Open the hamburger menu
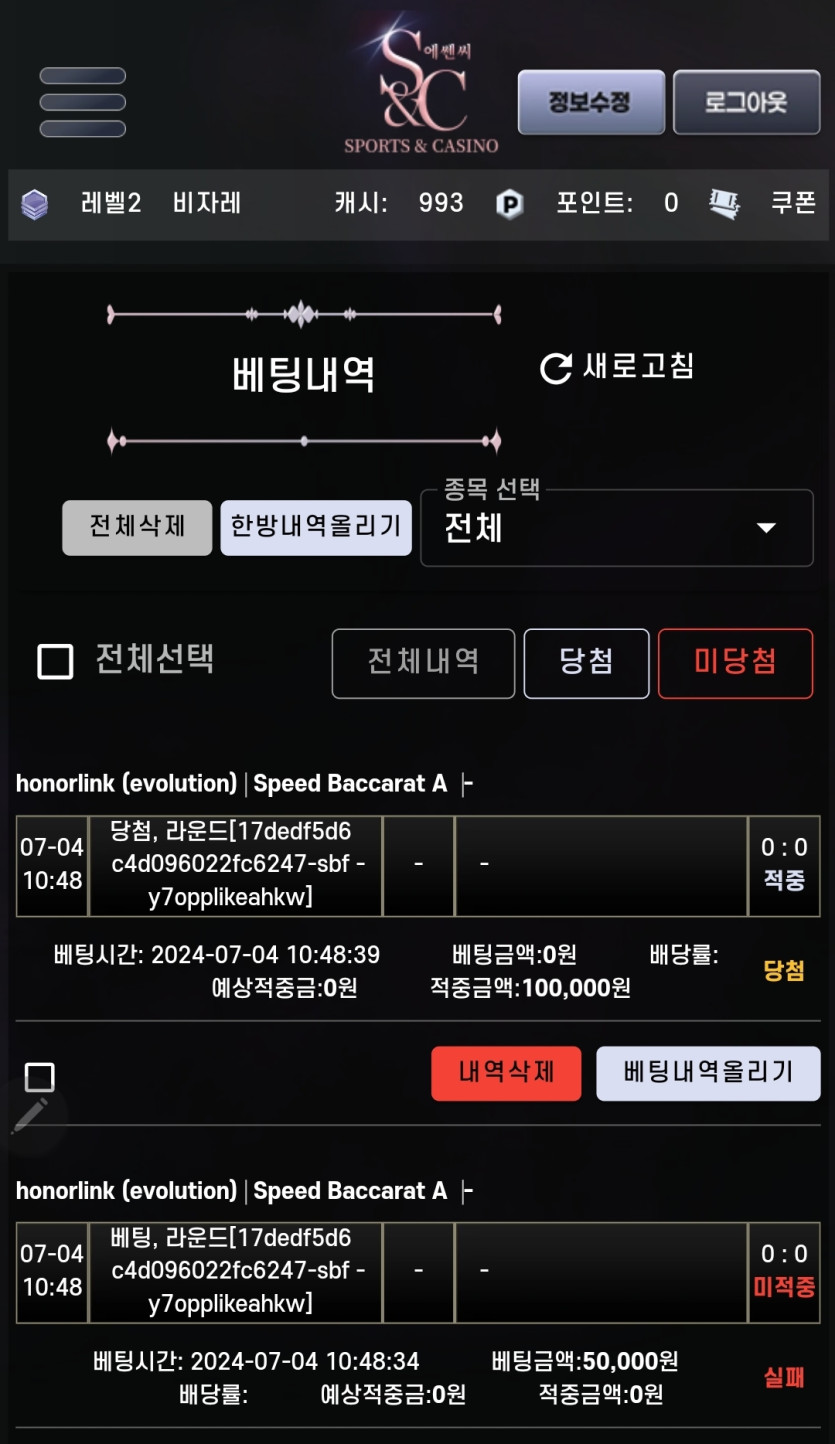The width and height of the screenshot is (835, 1444). coord(82,102)
